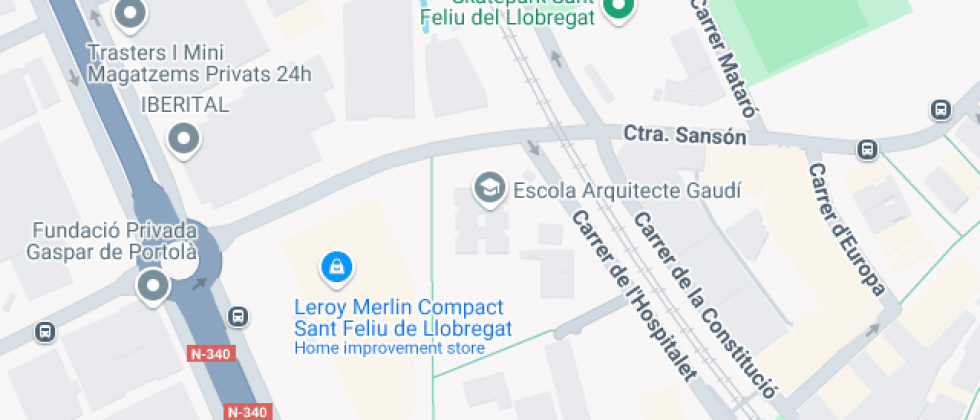Select the Trasters I Mini Magatzems pin

click(x=130, y=14)
